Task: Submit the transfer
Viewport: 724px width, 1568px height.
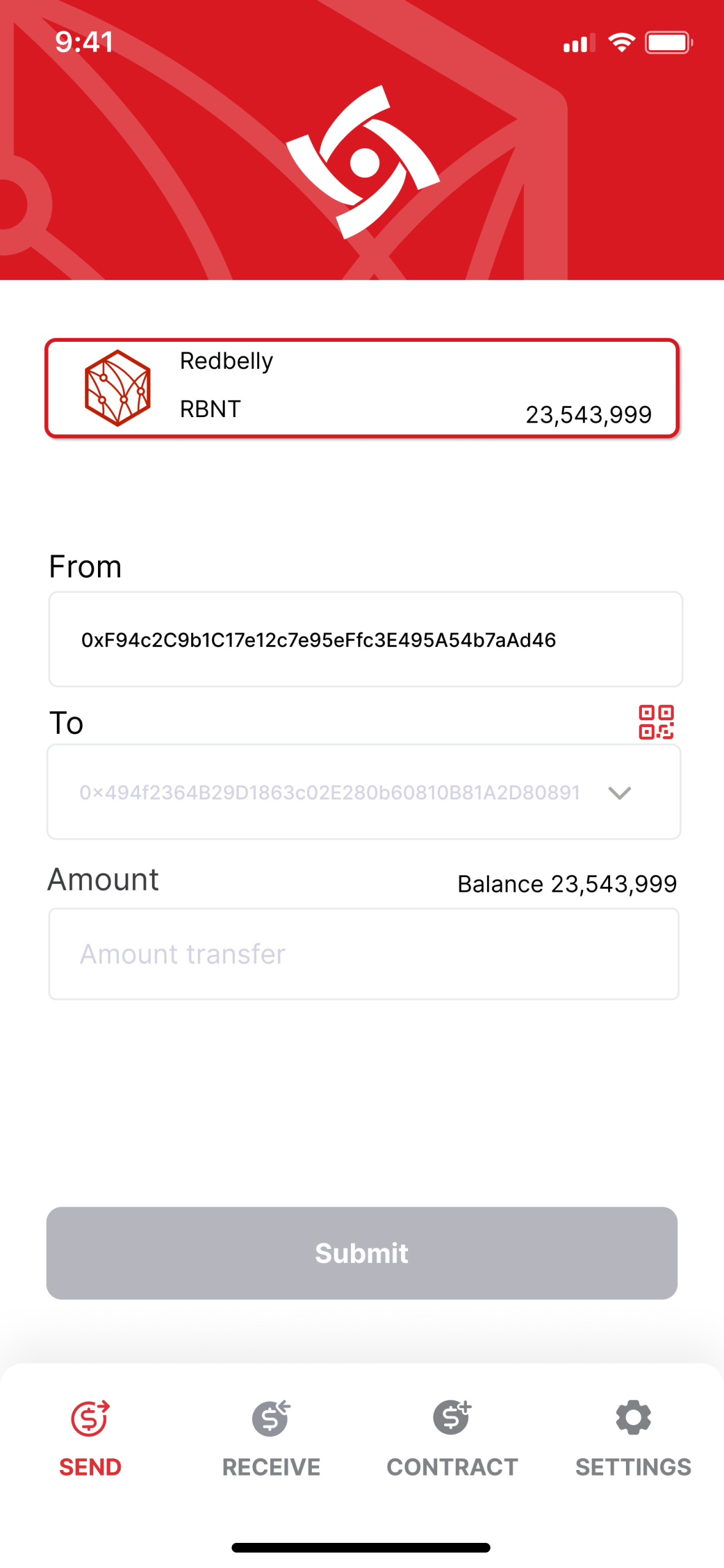Action: [x=361, y=1252]
